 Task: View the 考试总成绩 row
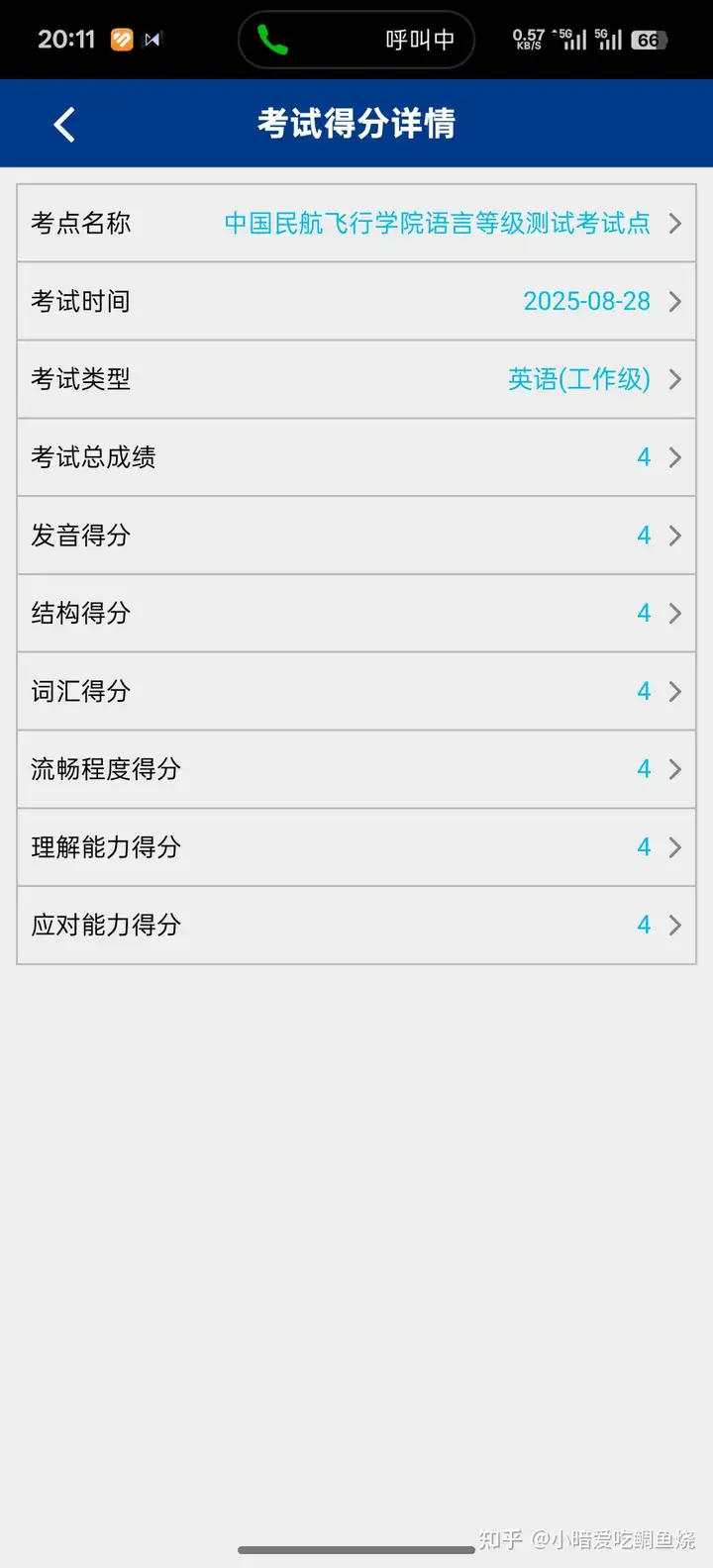(356, 457)
